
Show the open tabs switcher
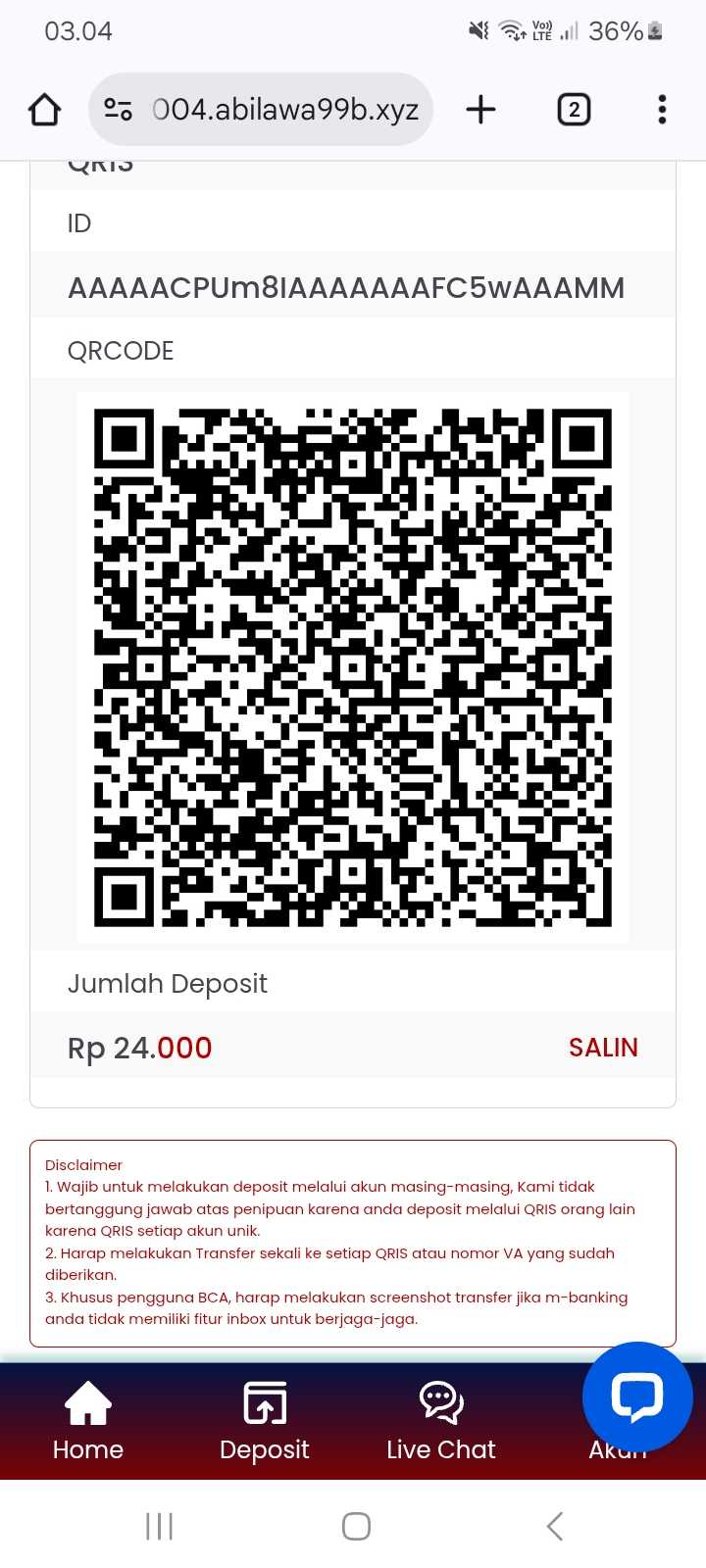coord(574,109)
